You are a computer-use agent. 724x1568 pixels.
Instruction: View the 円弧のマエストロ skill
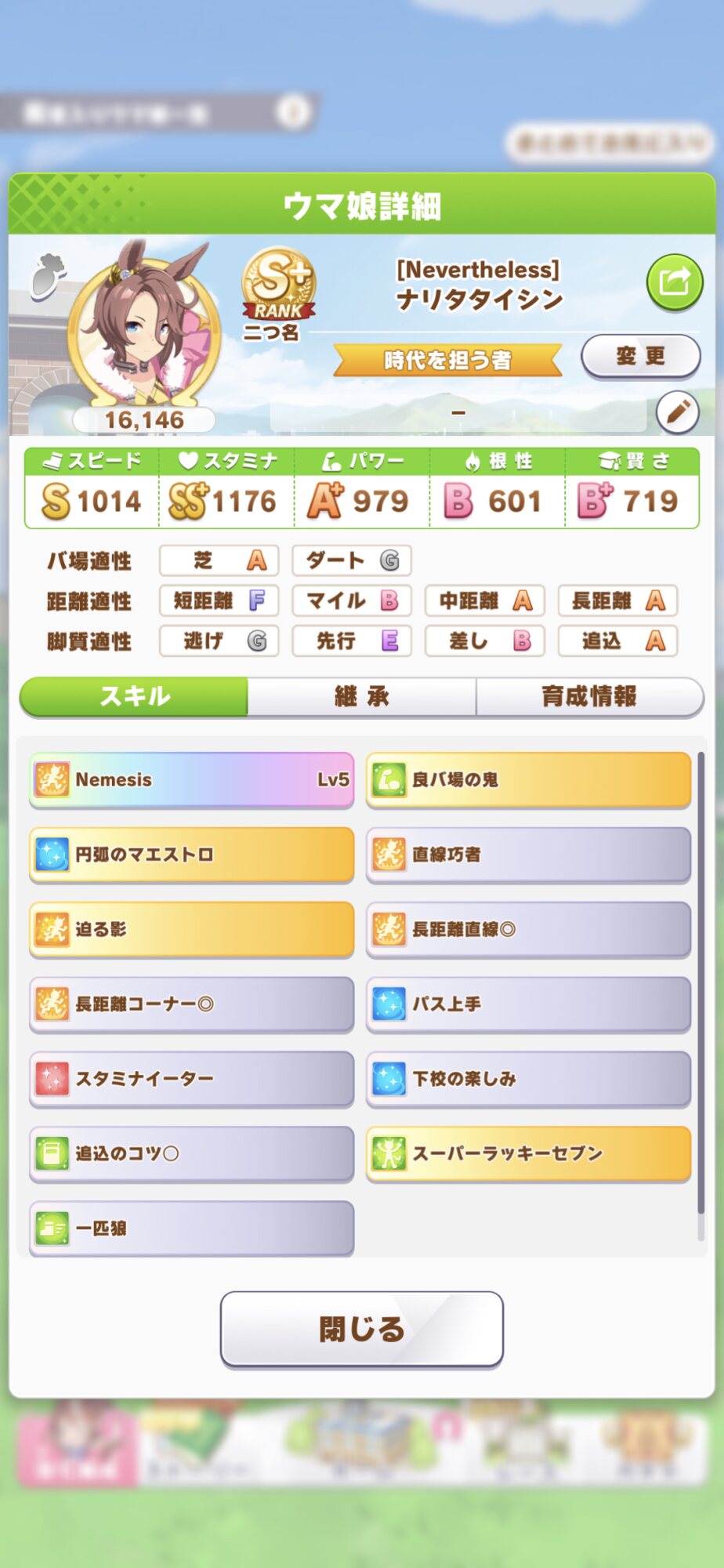(x=192, y=854)
